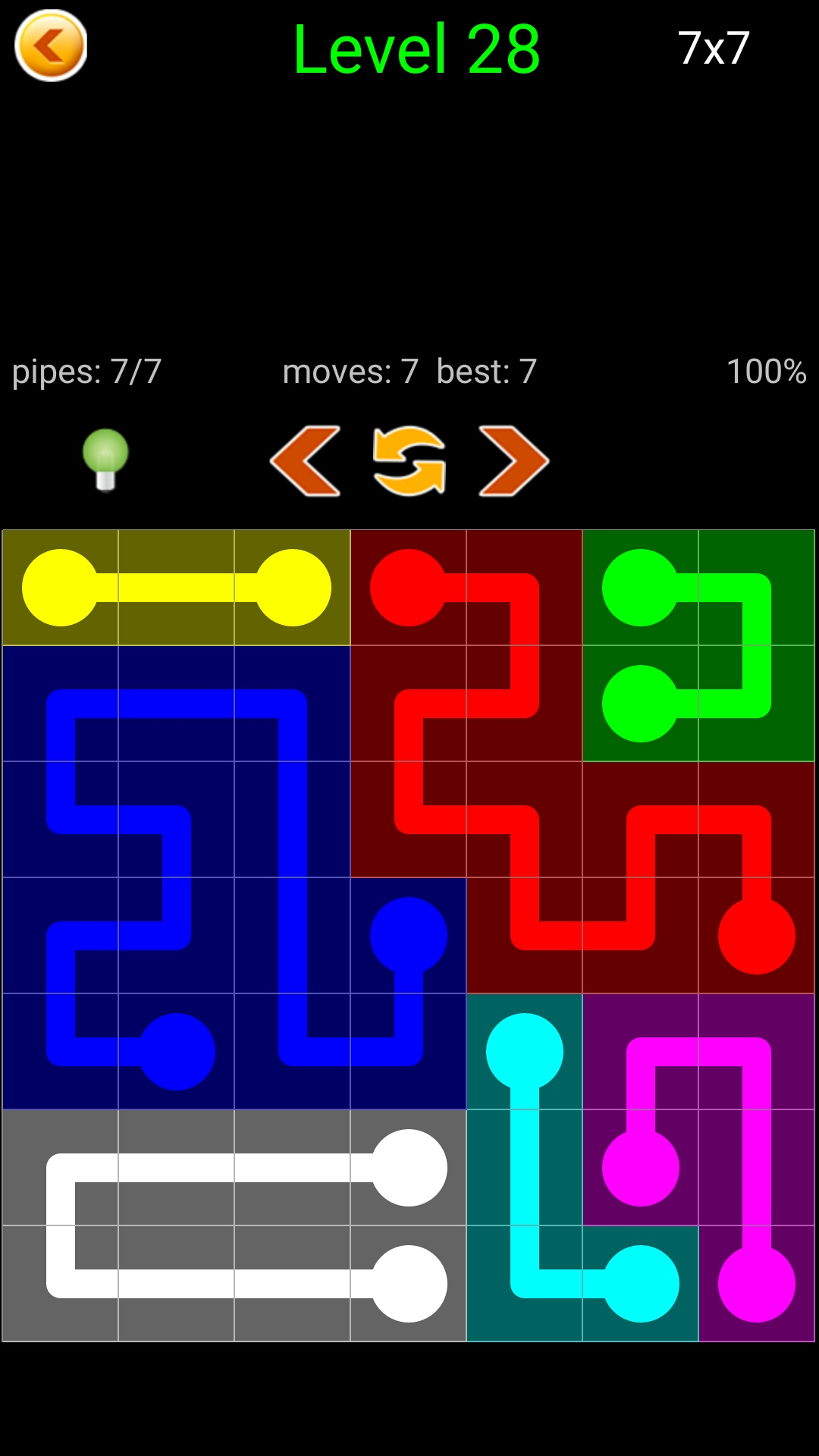Tap the orange back arrow button

(x=51, y=46)
